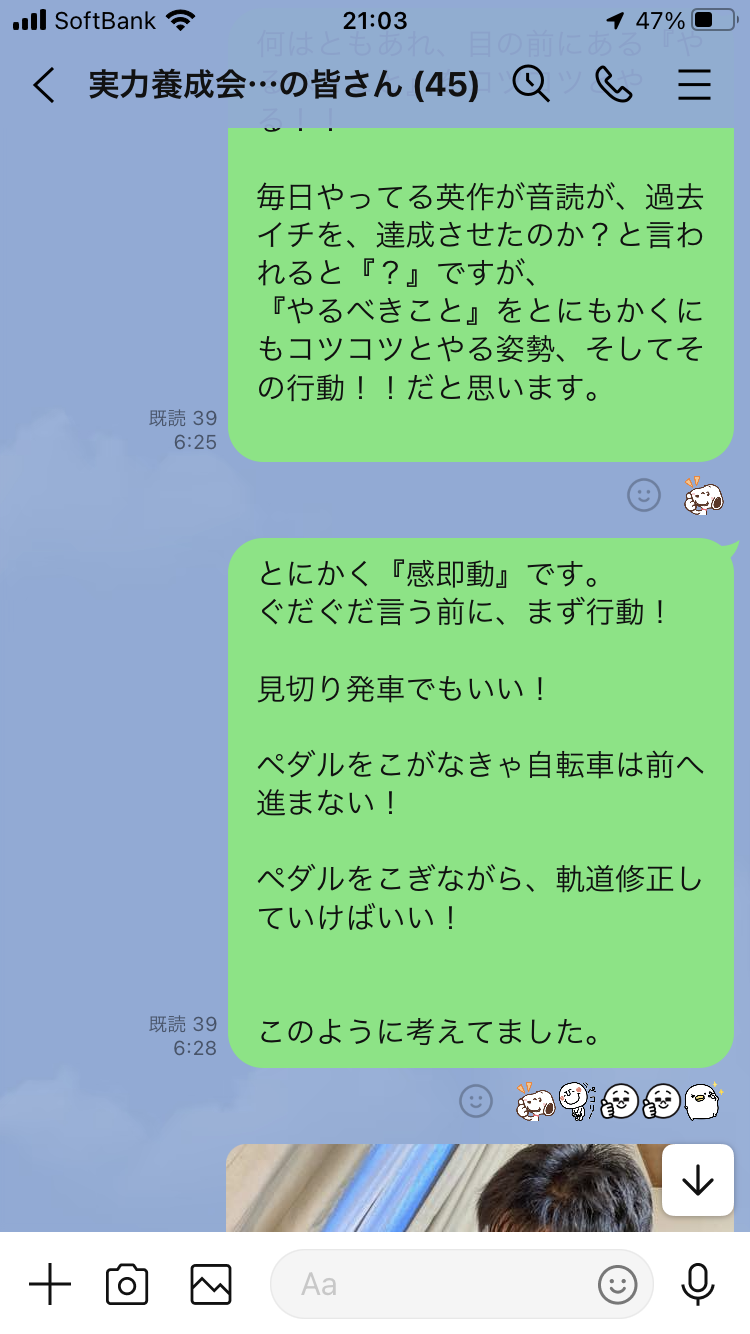Open search in this chat

pos(531,85)
